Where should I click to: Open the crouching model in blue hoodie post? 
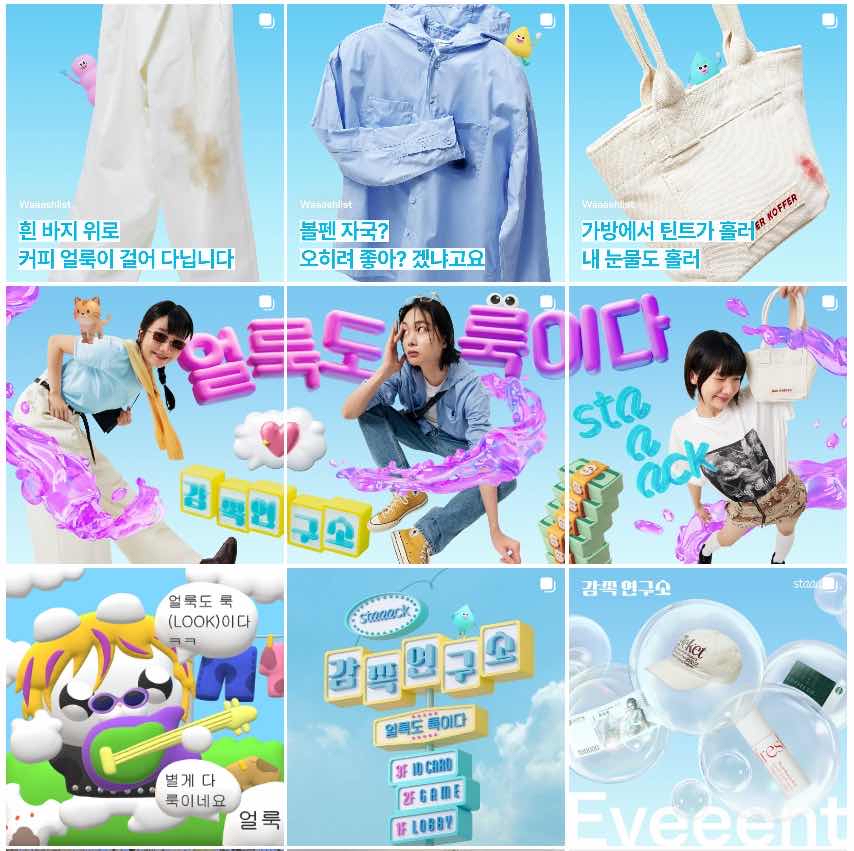pyautogui.click(x=426, y=425)
